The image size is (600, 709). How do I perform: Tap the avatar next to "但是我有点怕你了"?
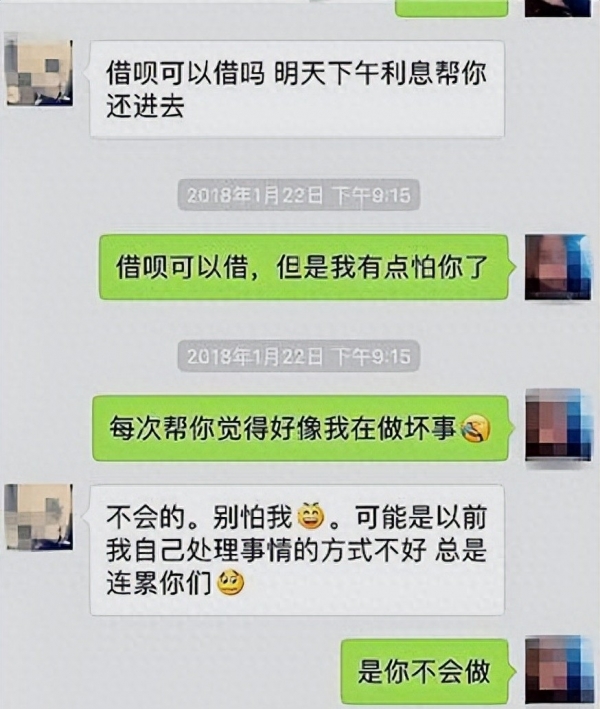click(x=558, y=267)
